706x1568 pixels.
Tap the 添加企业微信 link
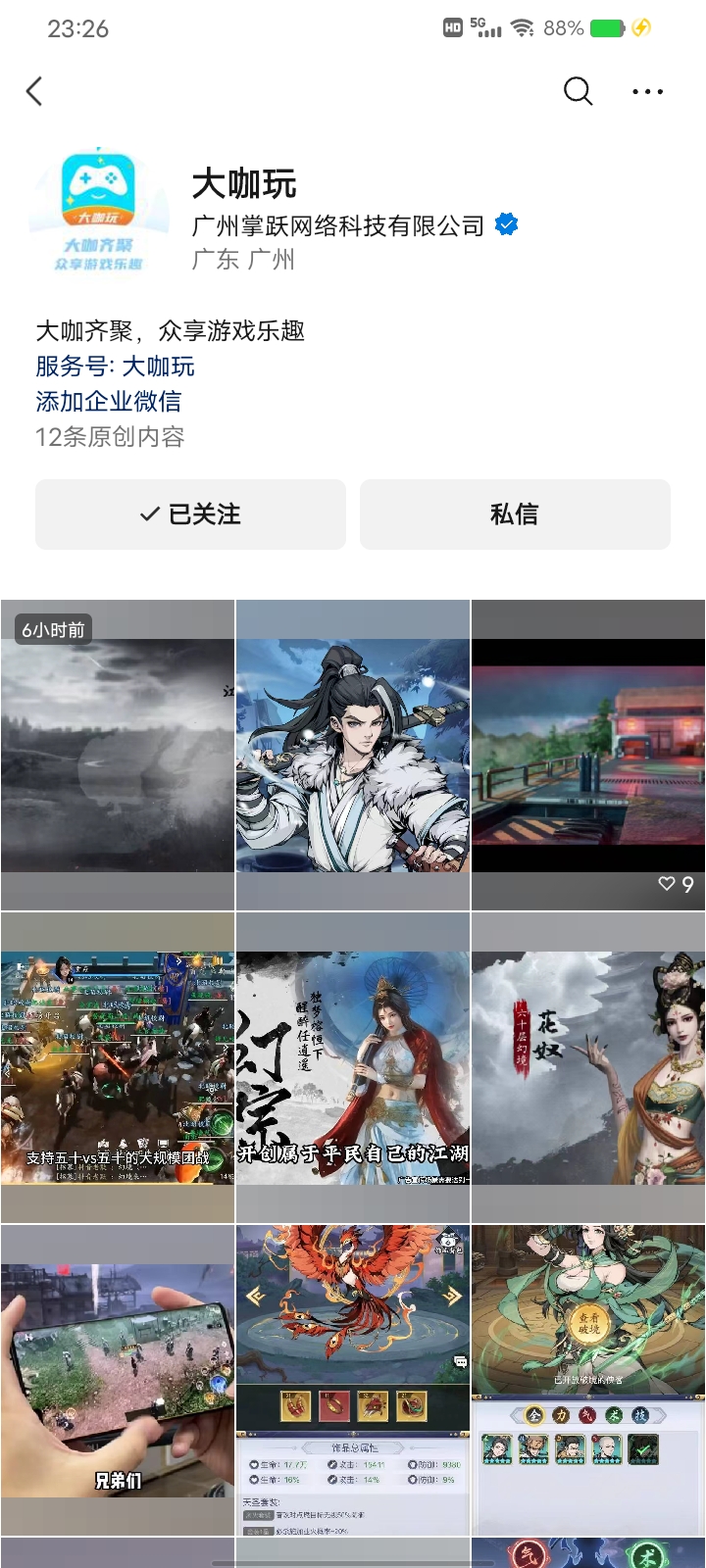pos(109,402)
